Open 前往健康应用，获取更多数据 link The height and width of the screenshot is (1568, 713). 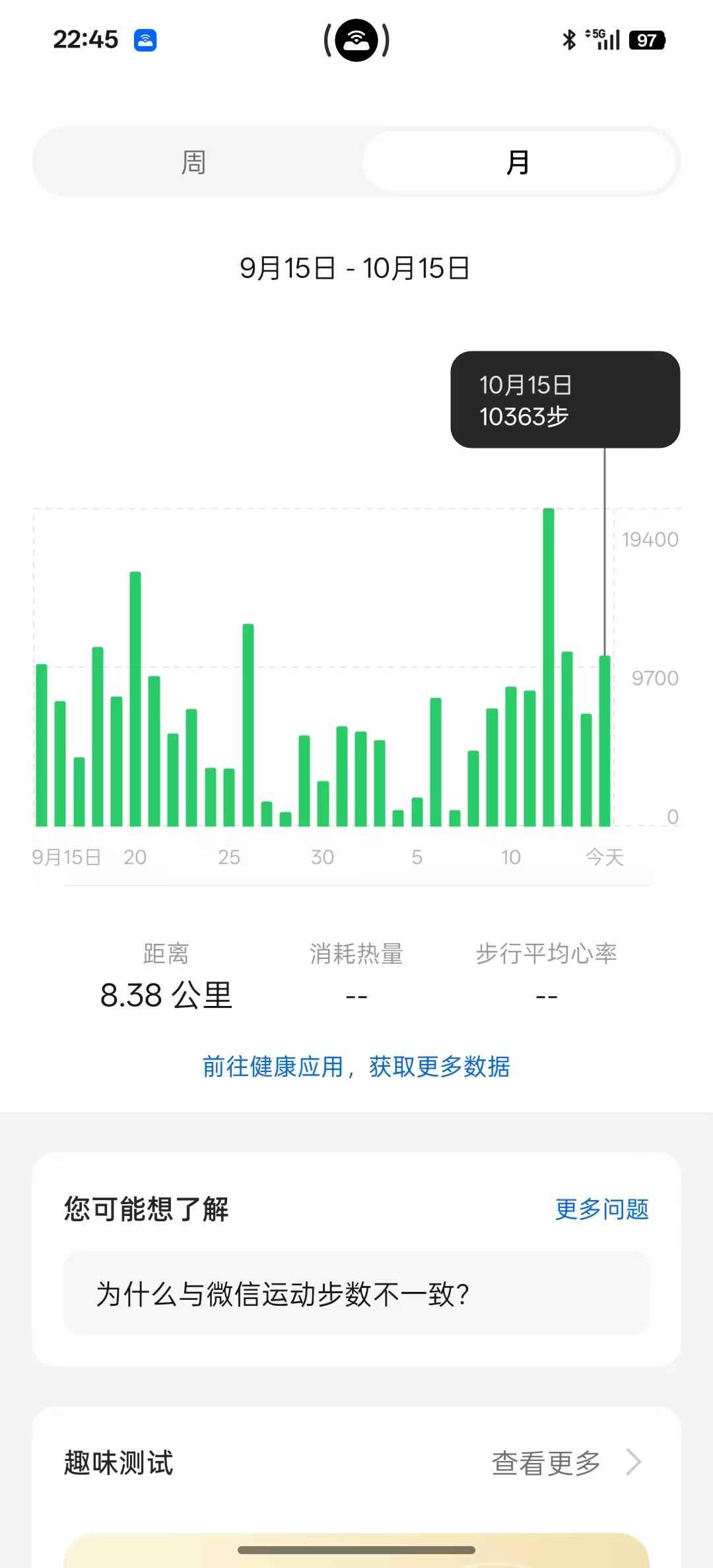[356, 1066]
